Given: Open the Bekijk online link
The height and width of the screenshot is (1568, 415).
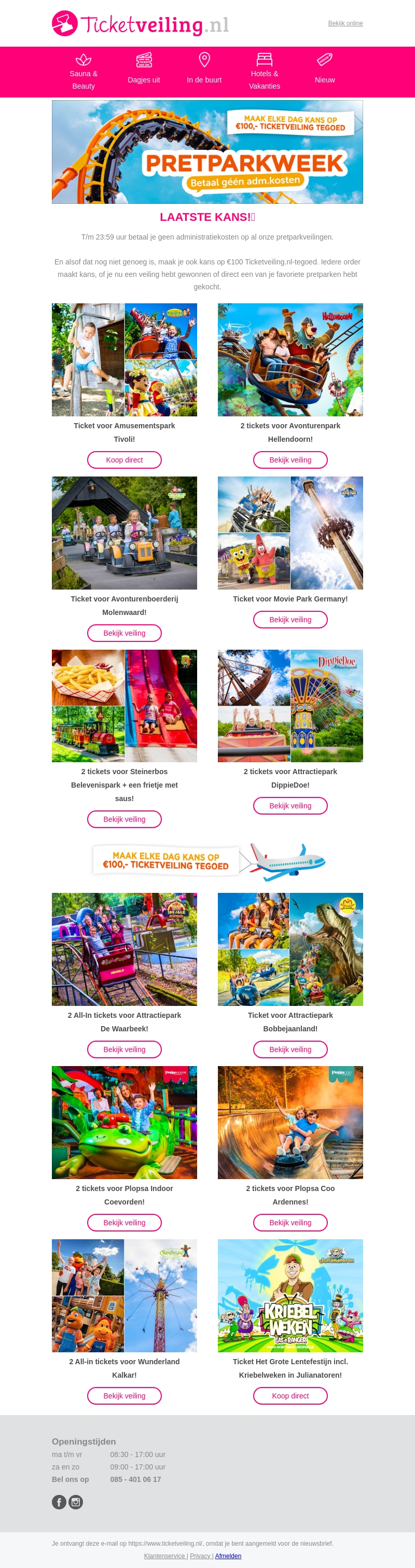Looking at the screenshot, I should coord(345,23).
